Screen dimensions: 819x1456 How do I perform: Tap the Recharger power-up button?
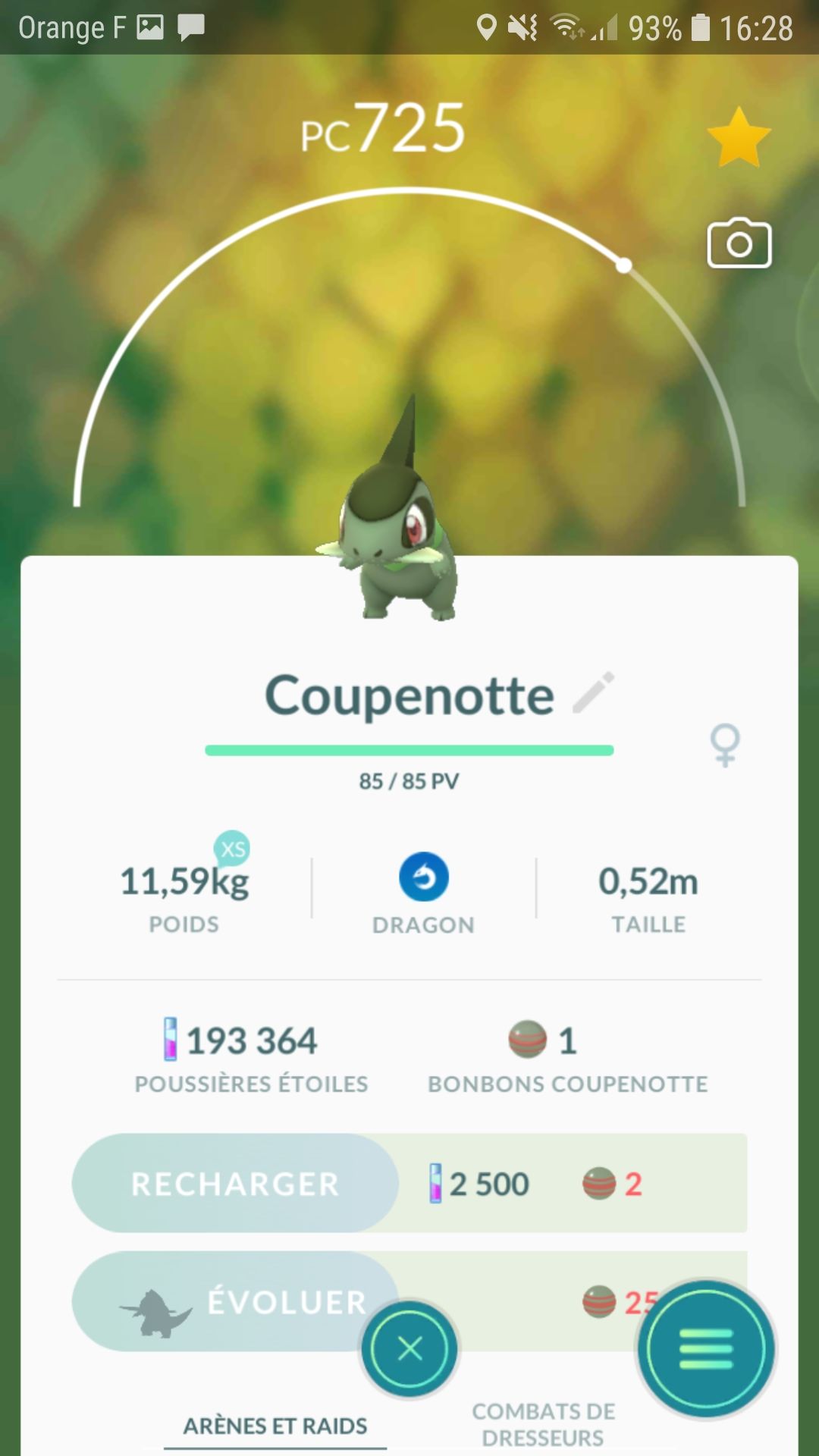(235, 1183)
